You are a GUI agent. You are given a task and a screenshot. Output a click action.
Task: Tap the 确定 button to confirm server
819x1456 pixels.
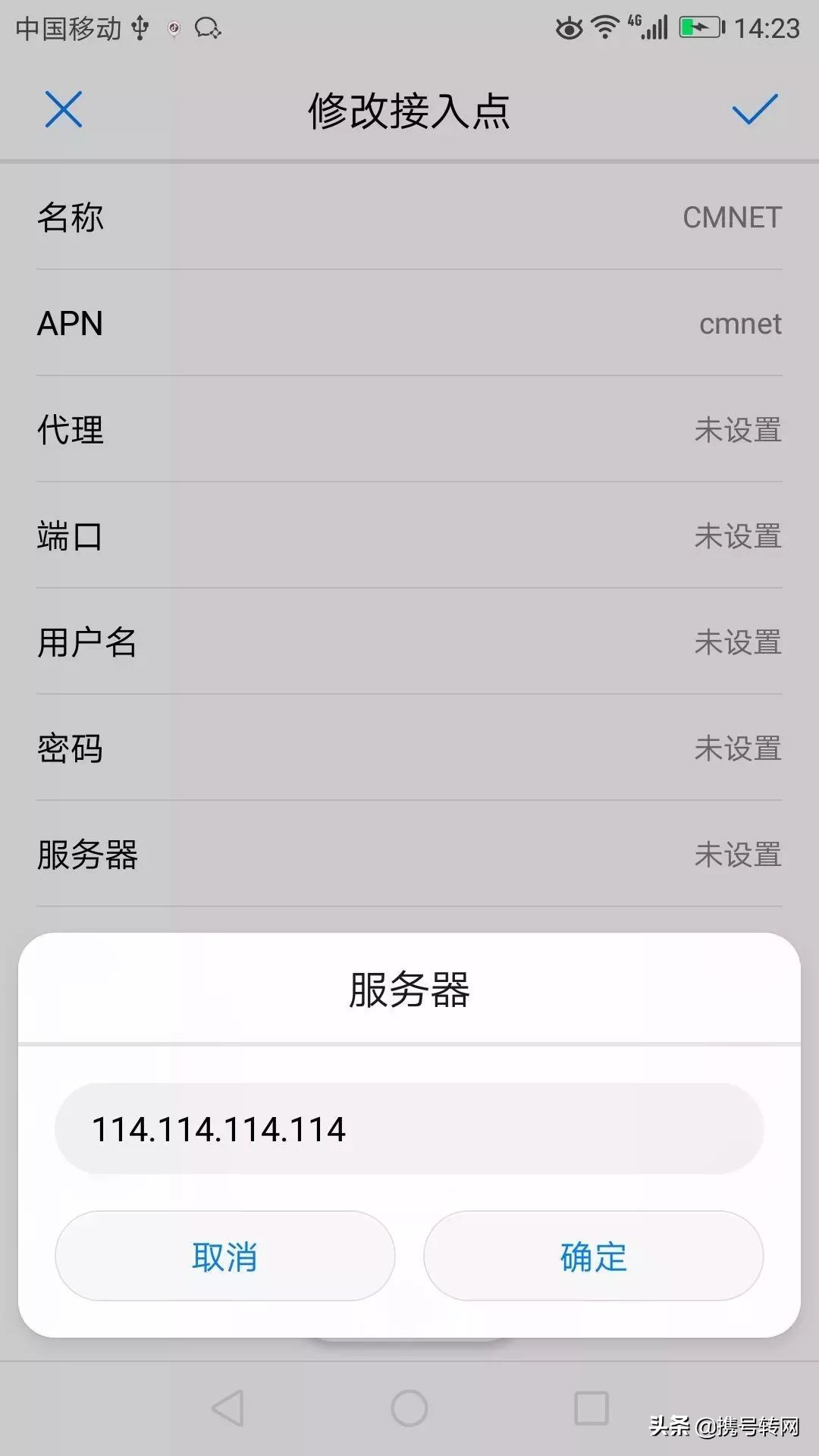point(594,1257)
